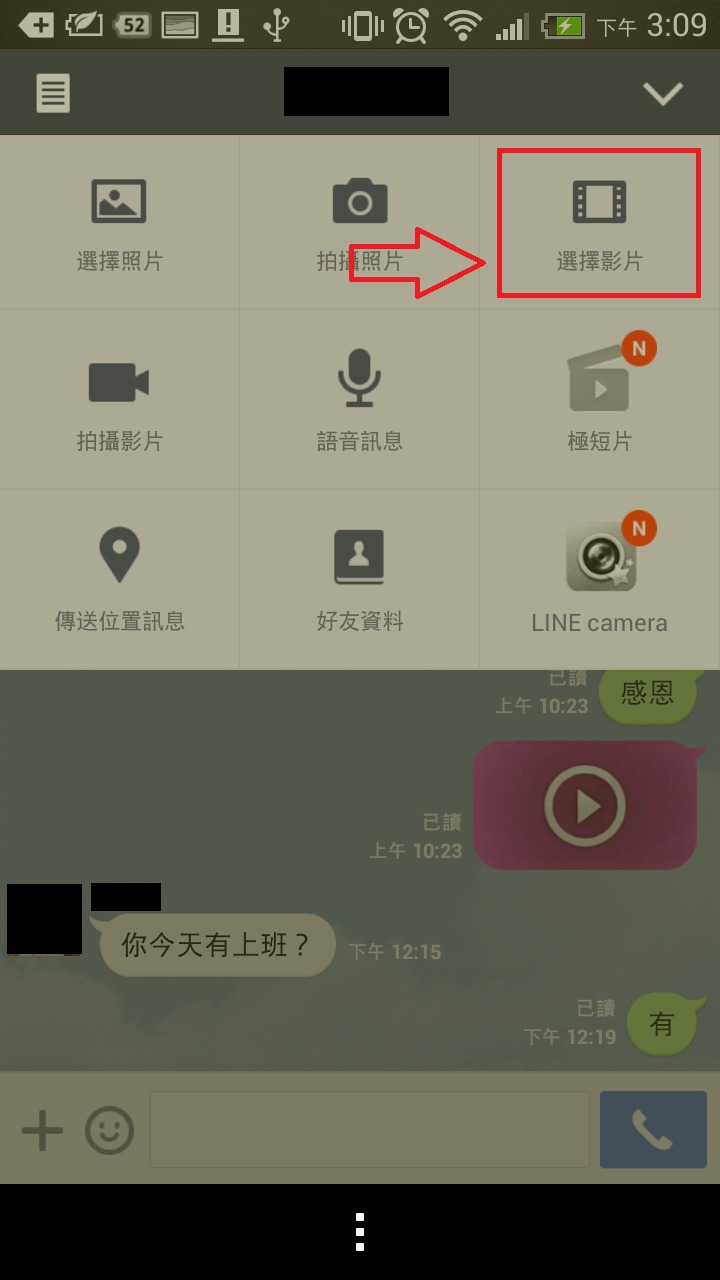Launch LINE camera
The height and width of the screenshot is (1280, 720).
point(599,580)
